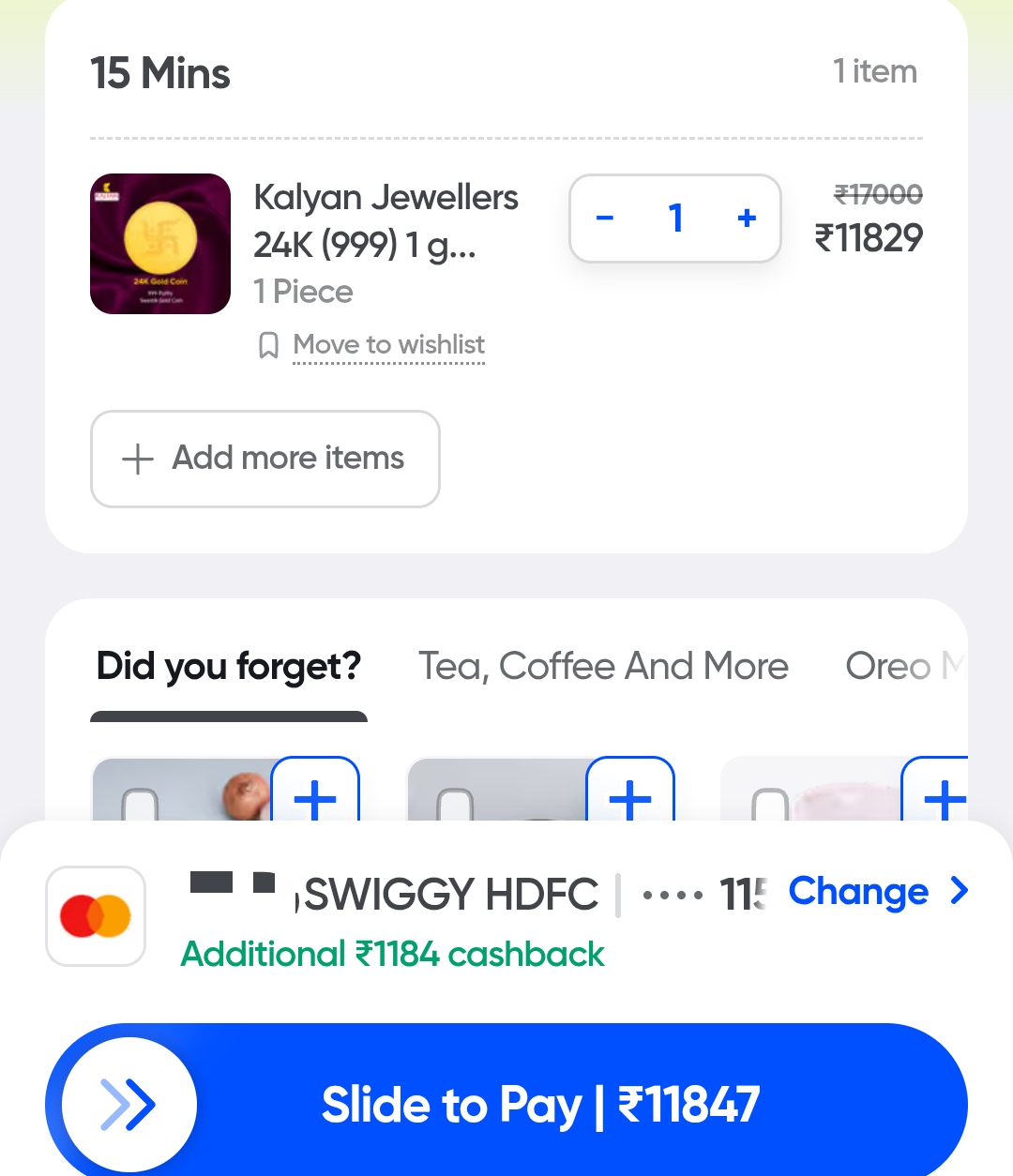Screen dimensions: 1013x1176
Task: Open Kalyan Jewellers gold coin thumbnail
Action: [160, 244]
